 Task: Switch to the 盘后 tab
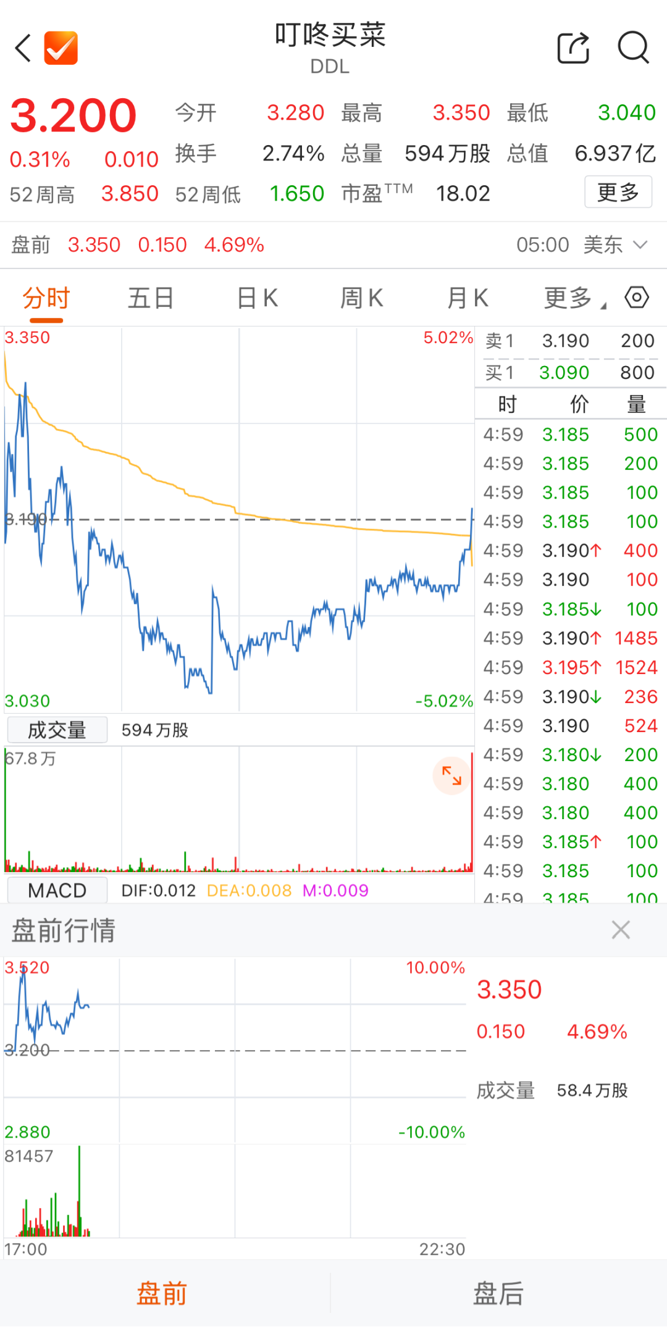coord(498,1294)
